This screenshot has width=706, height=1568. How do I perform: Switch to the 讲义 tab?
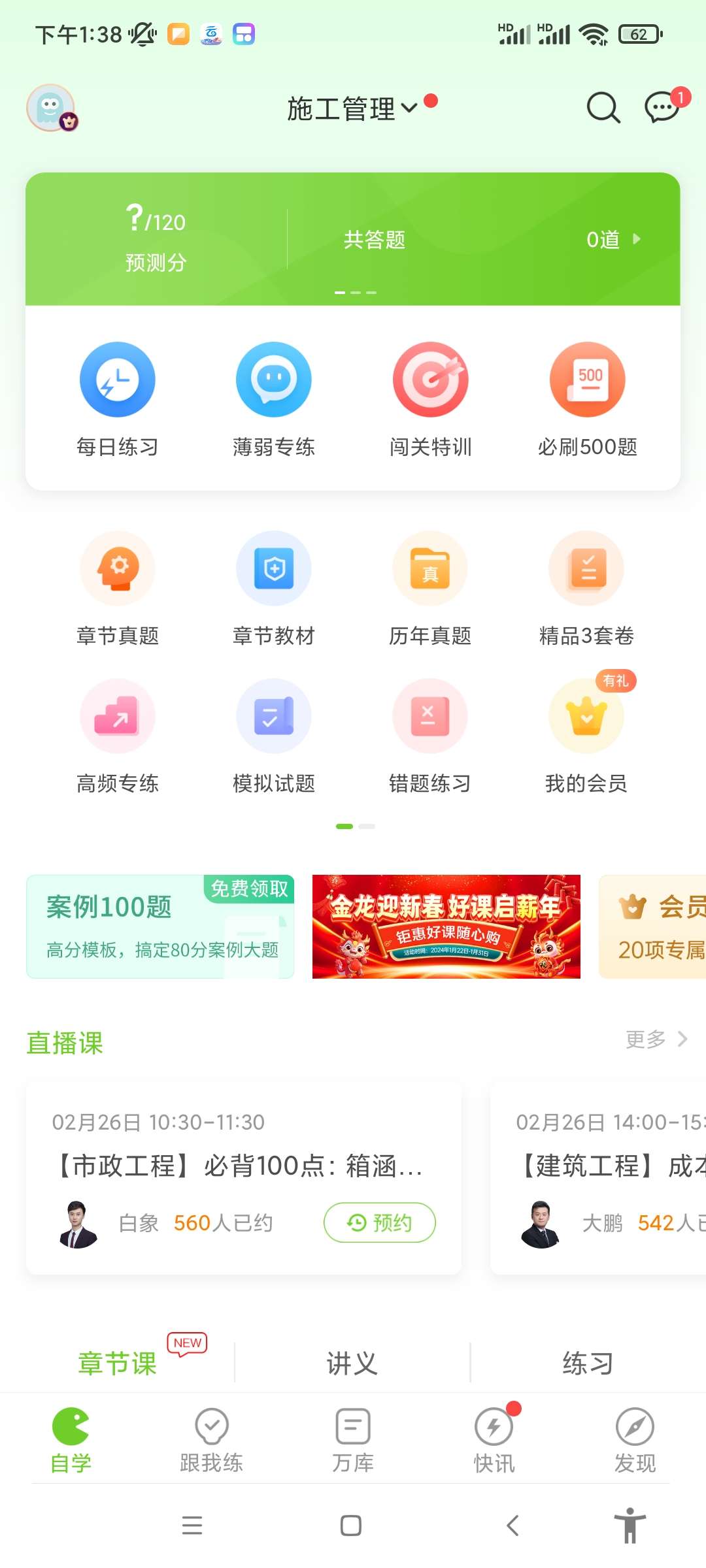[x=352, y=1364]
